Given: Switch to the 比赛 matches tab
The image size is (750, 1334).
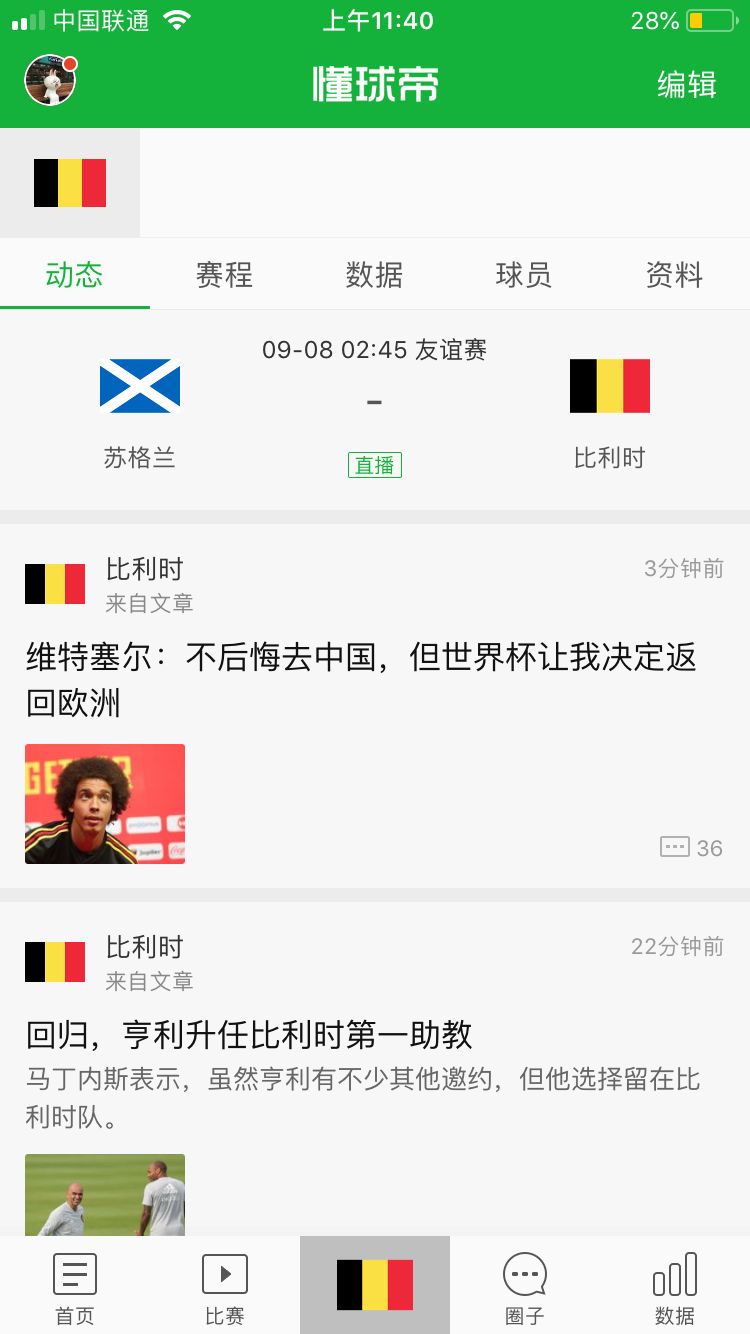Looking at the screenshot, I should 225,1286.
